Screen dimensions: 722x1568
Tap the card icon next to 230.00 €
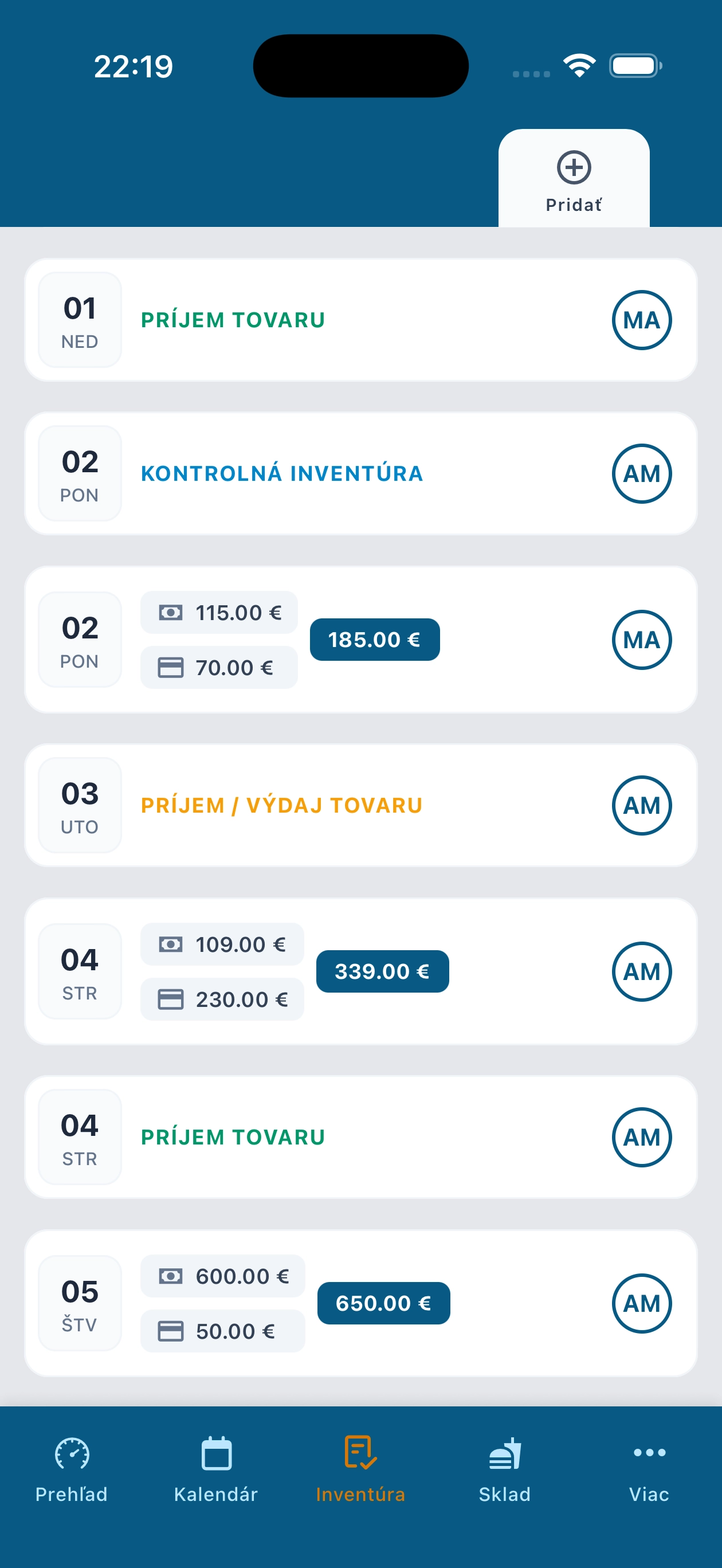click(171, 998)
